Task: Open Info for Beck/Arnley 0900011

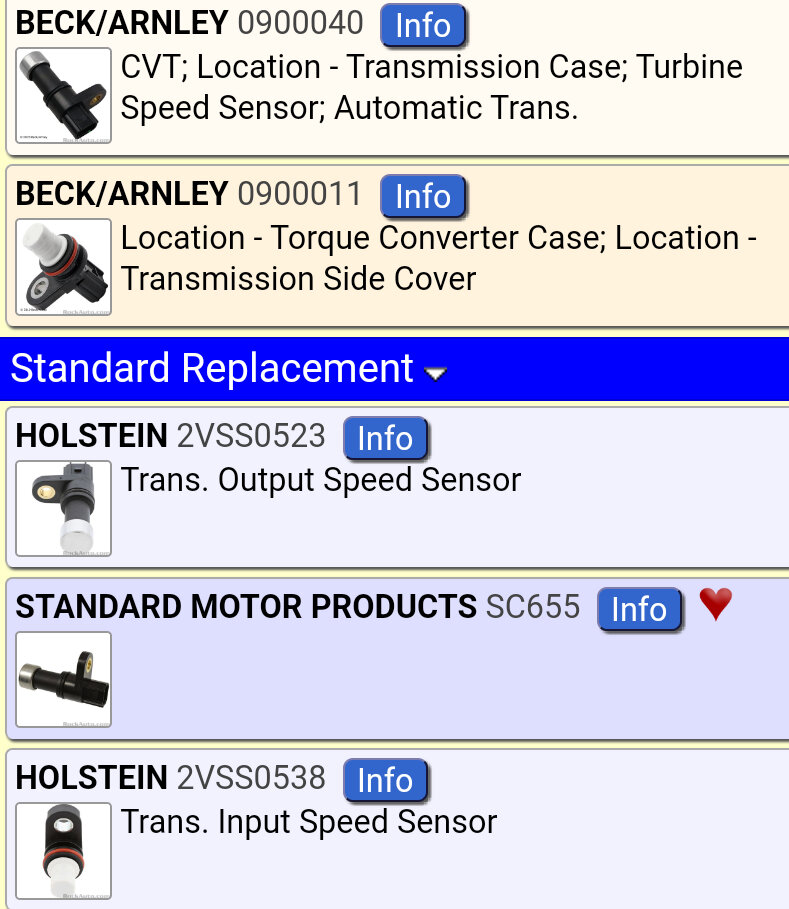Action: click(423, 197)
